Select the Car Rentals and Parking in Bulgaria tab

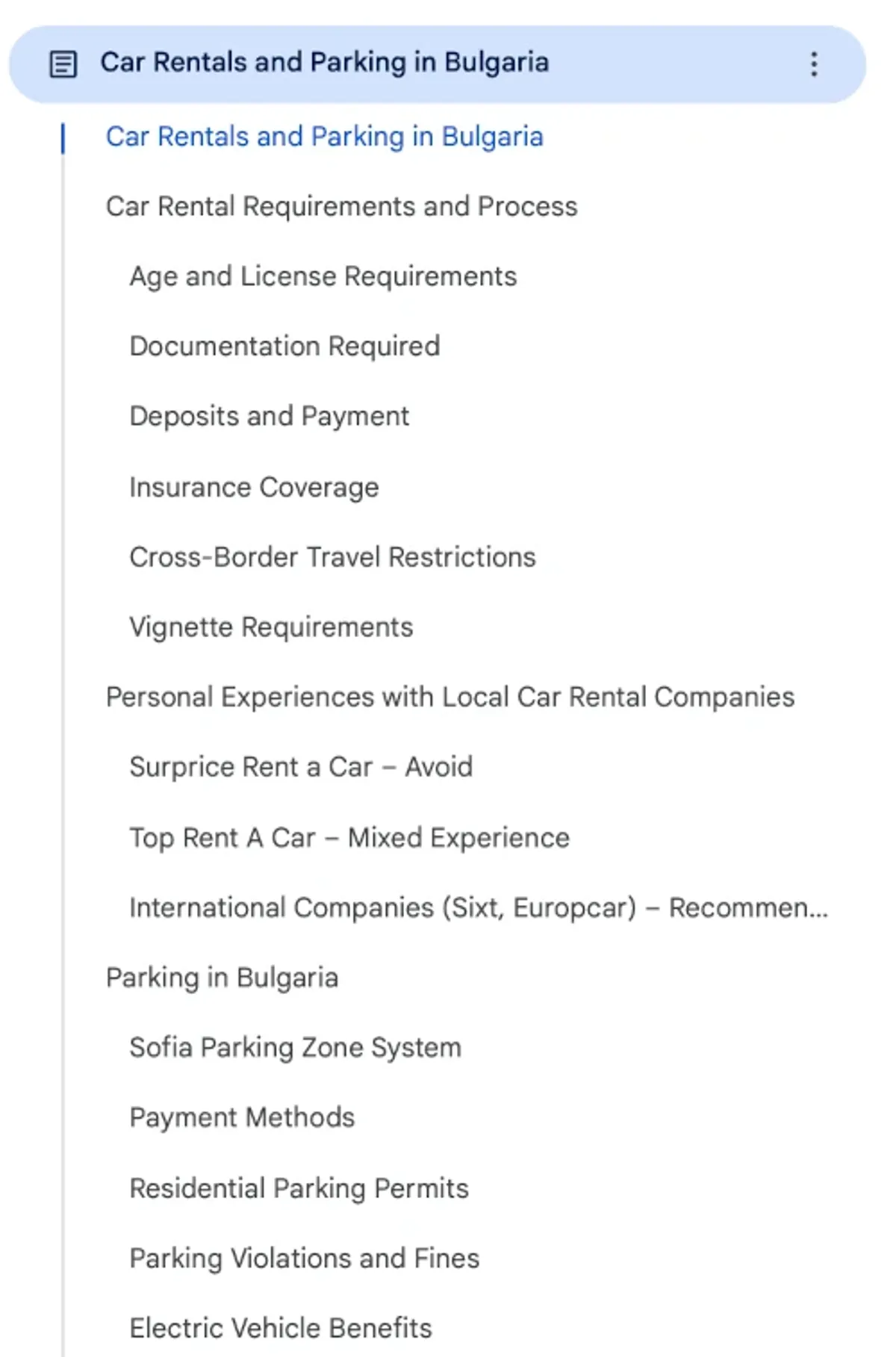[x=325, y=63]
